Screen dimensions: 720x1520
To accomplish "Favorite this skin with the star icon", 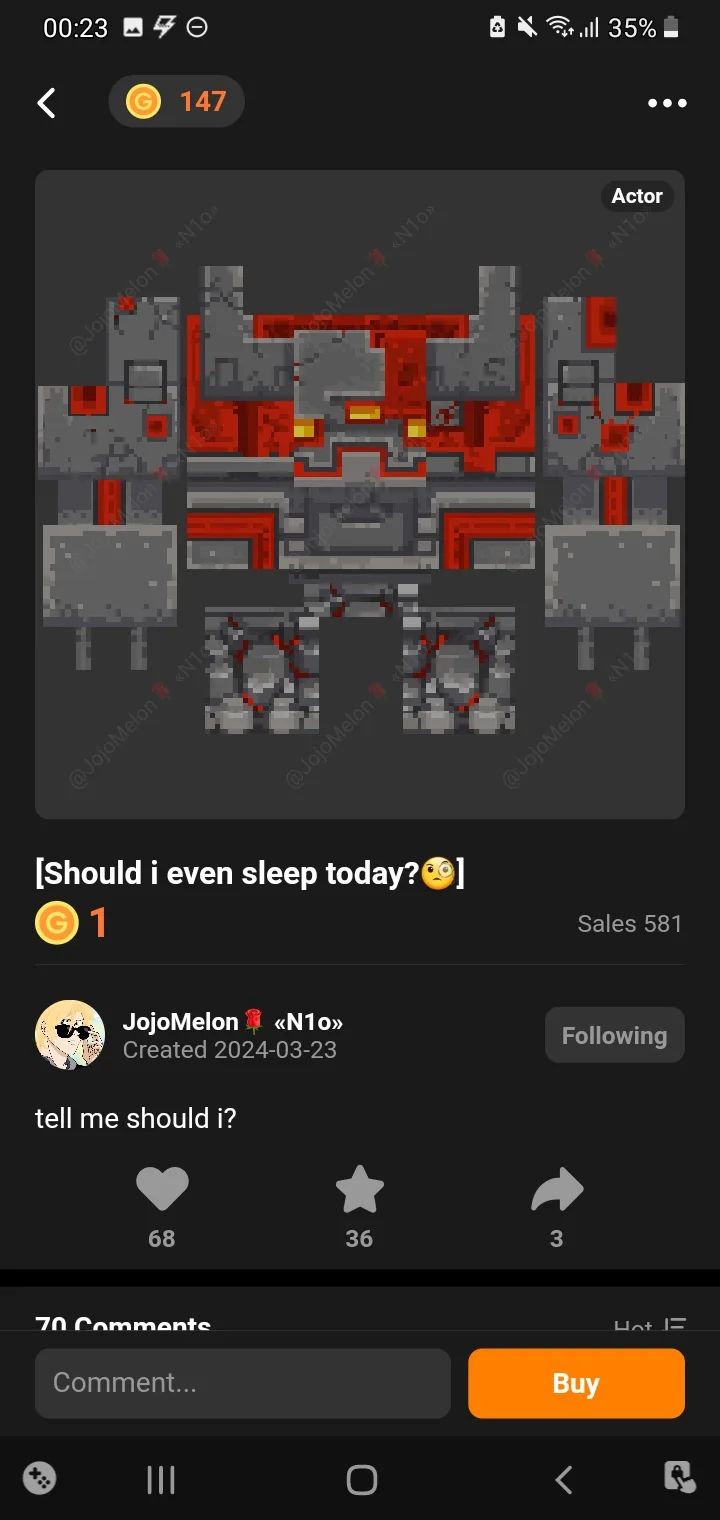I will pyautogui.click(x=360, y=1189).
